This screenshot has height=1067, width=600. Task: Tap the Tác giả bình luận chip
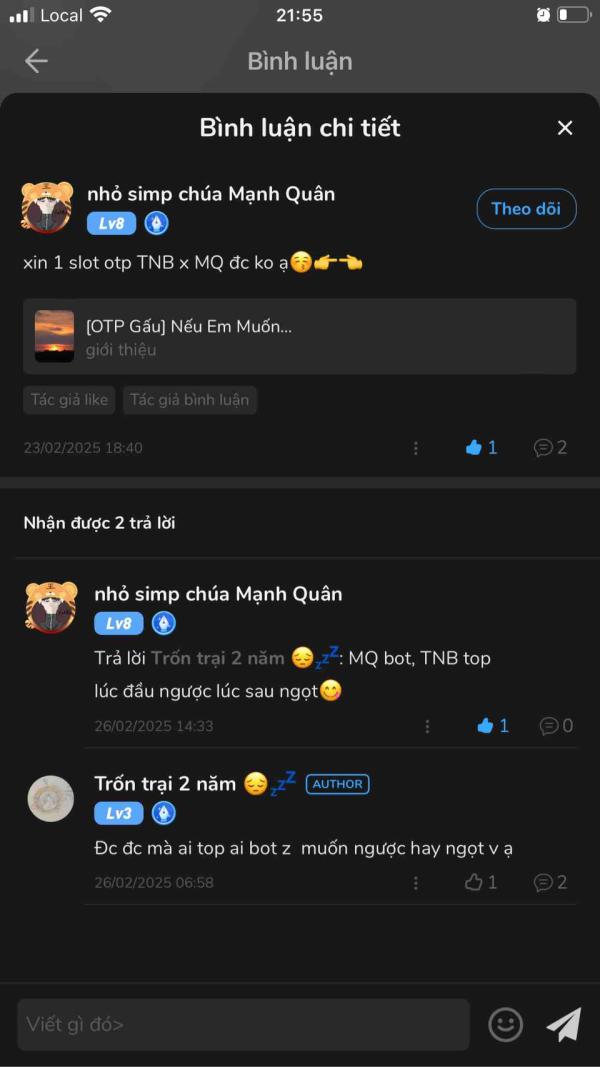[190, 399]
